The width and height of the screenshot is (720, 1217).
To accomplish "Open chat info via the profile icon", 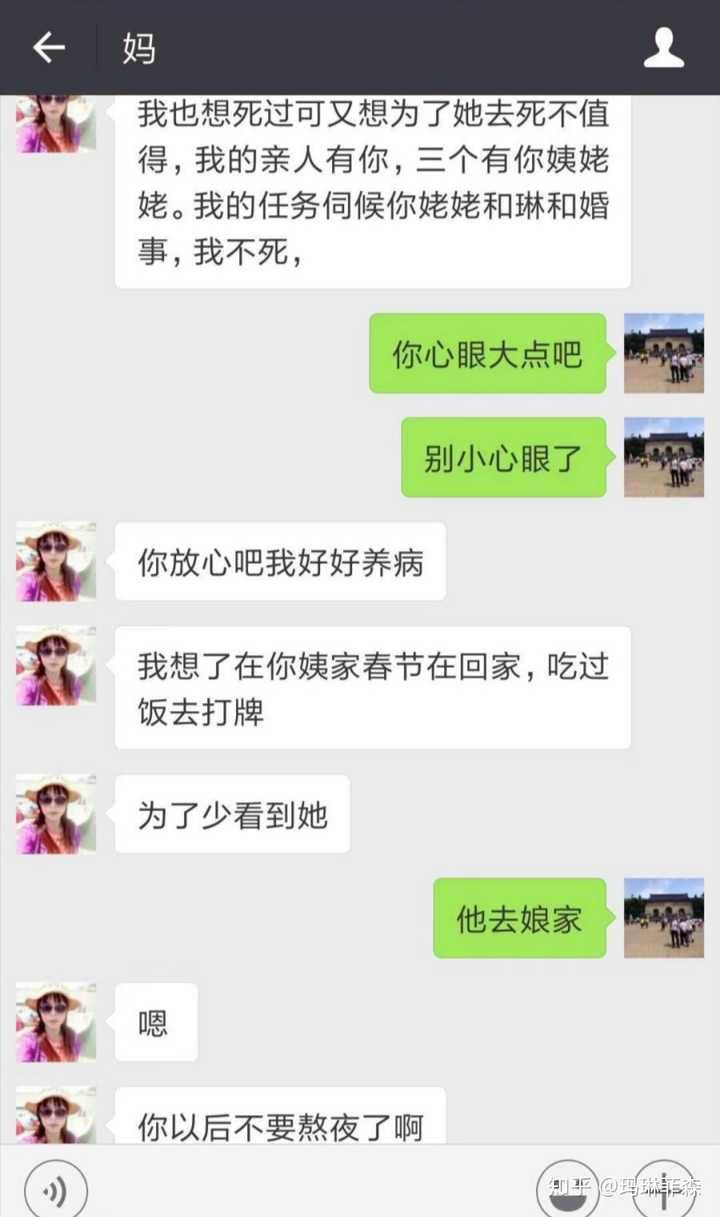I will click(x=663, y=47).
